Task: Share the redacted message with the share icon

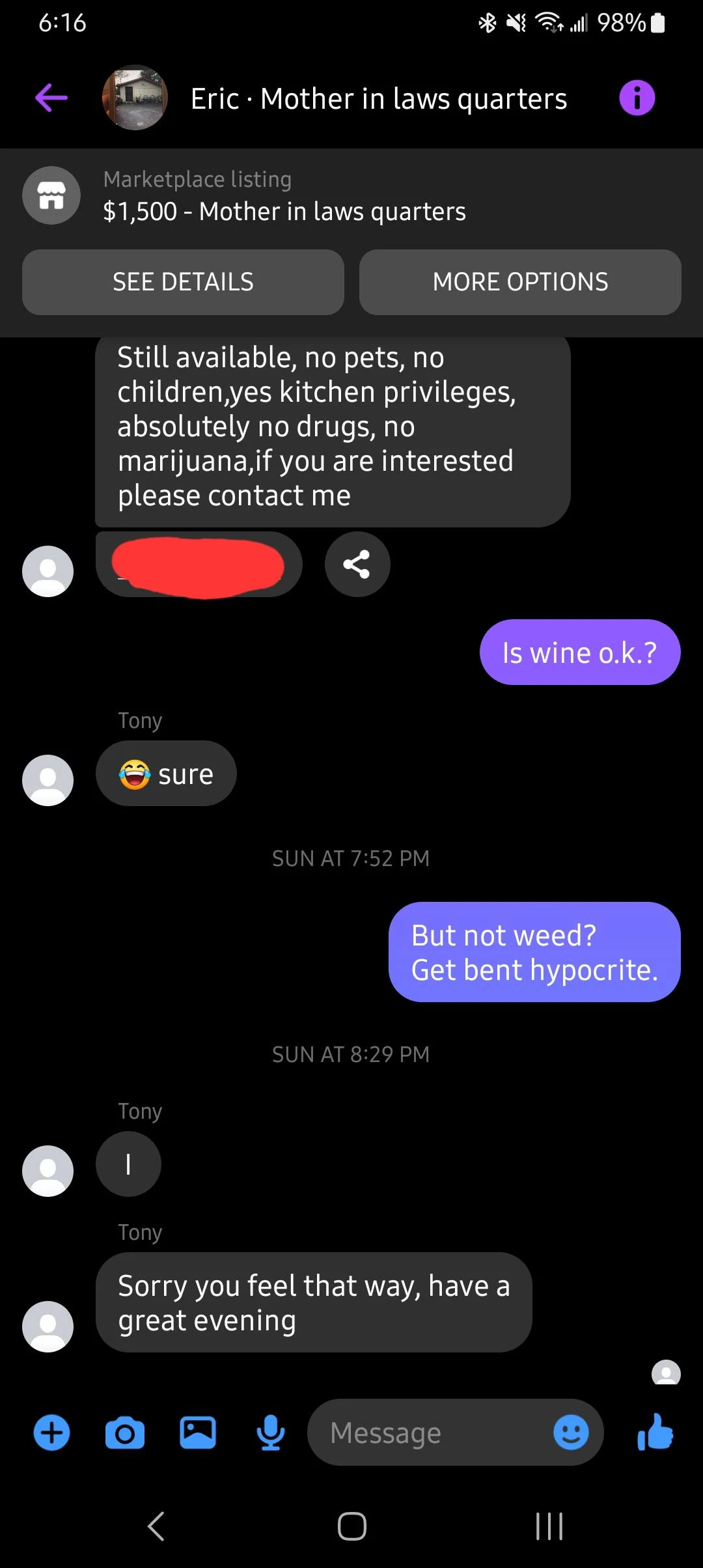Action: click(357, 564)
